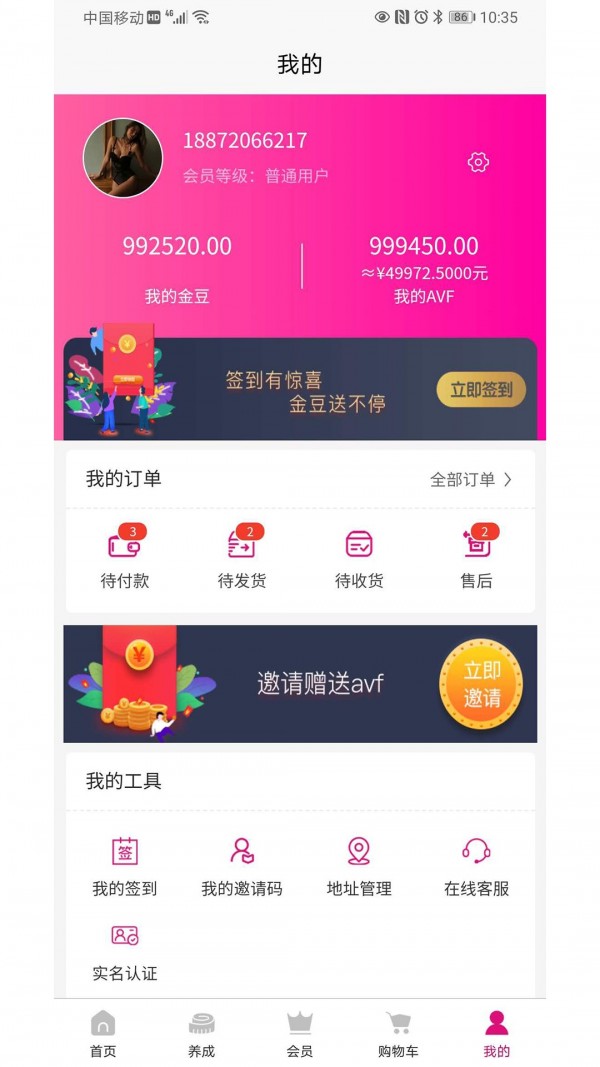Open 待发货 awaiting shipment orders
The height and width of the screenshot is (1067, 600).
click(x=242, y=559)
